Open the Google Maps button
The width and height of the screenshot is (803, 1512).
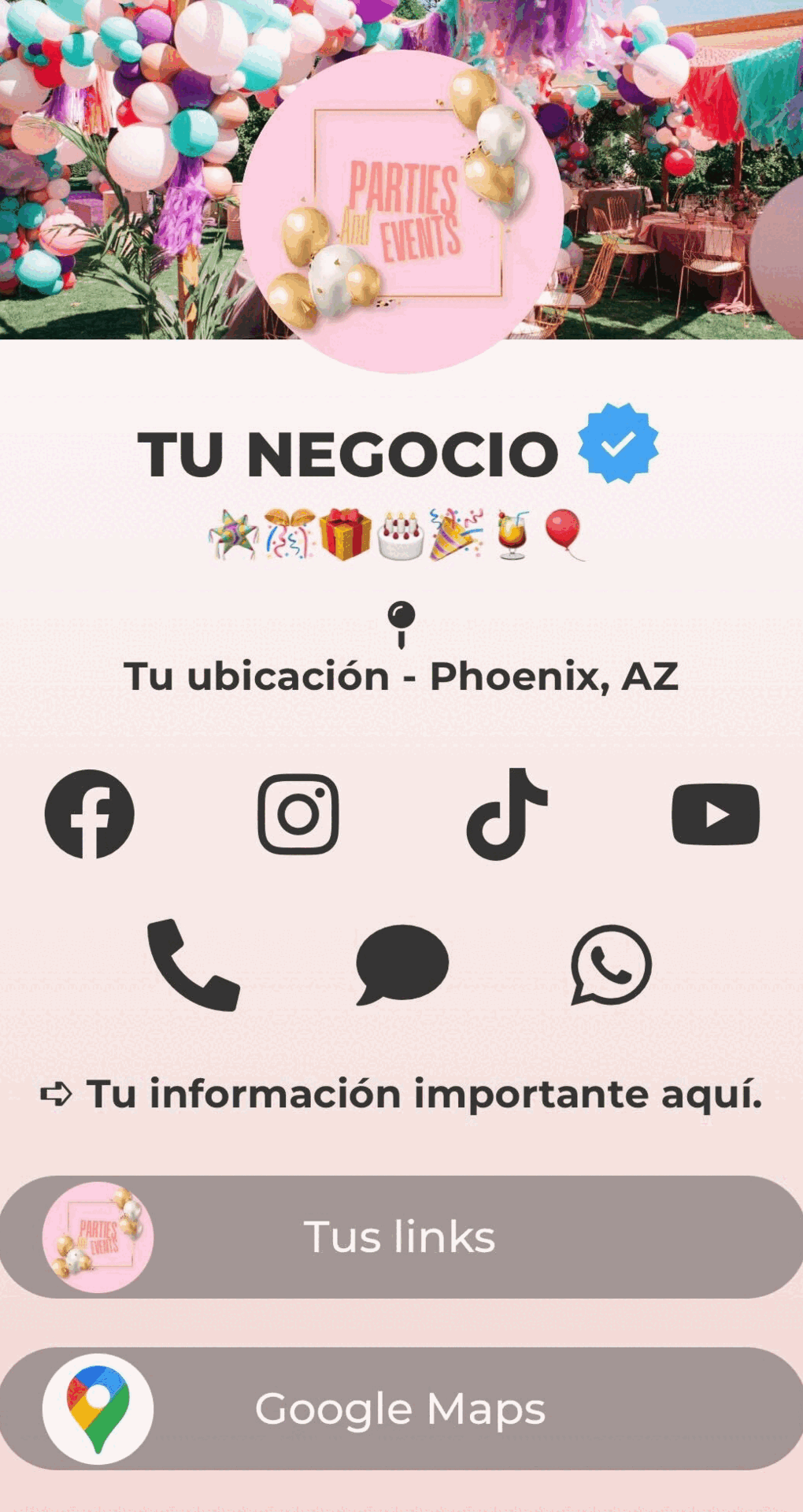point(401,1408)
